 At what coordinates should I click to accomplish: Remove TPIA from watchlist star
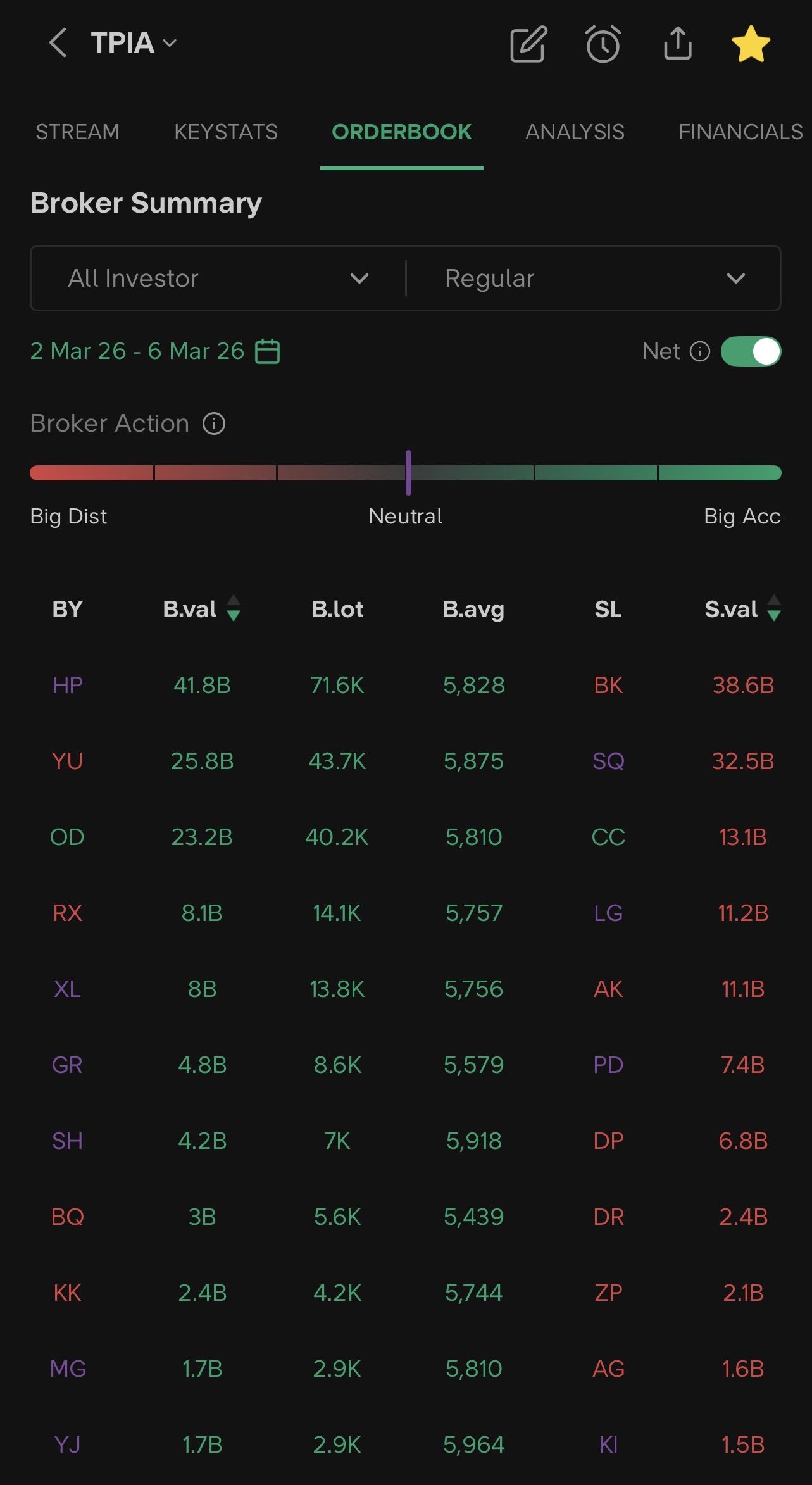751,44
